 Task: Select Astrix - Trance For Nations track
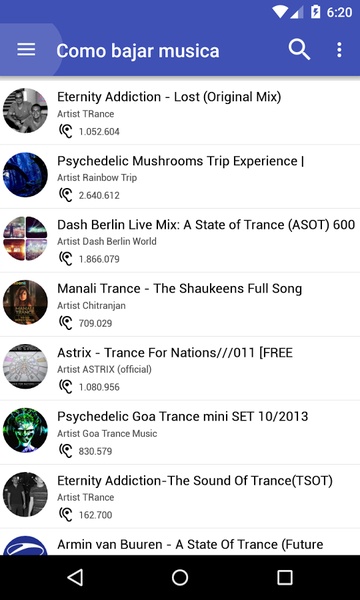coord(180,368)
